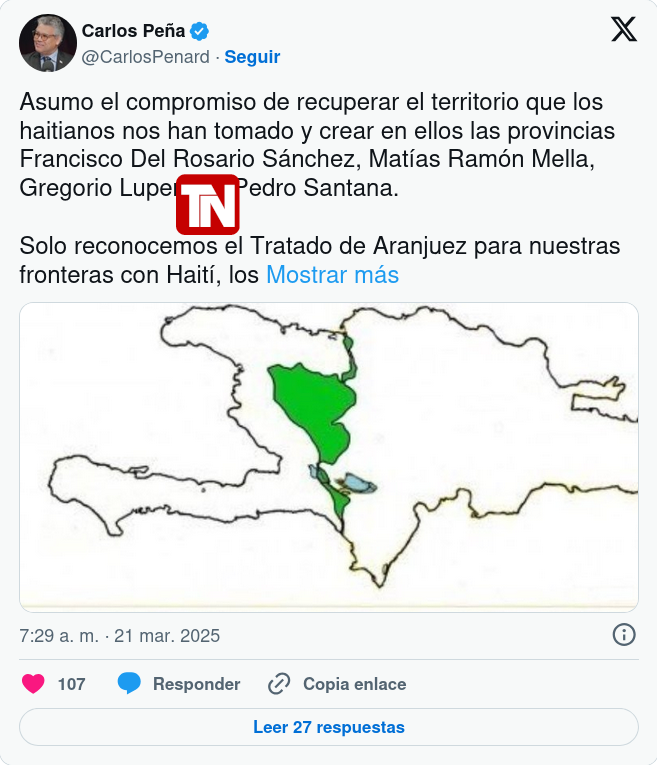Open the @CarlosPenard handle
Screen dimensions: 657x765
pos(146,57)
